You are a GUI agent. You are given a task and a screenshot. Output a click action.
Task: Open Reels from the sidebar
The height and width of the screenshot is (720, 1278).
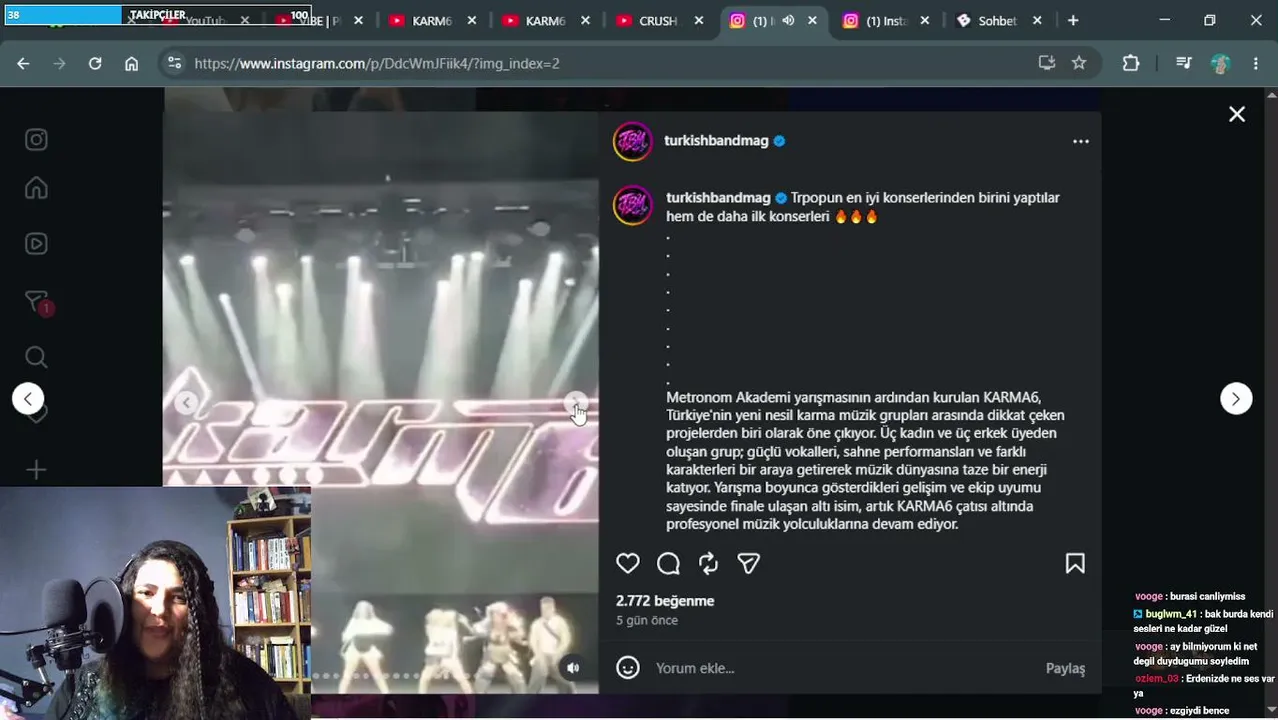[36, 243]
